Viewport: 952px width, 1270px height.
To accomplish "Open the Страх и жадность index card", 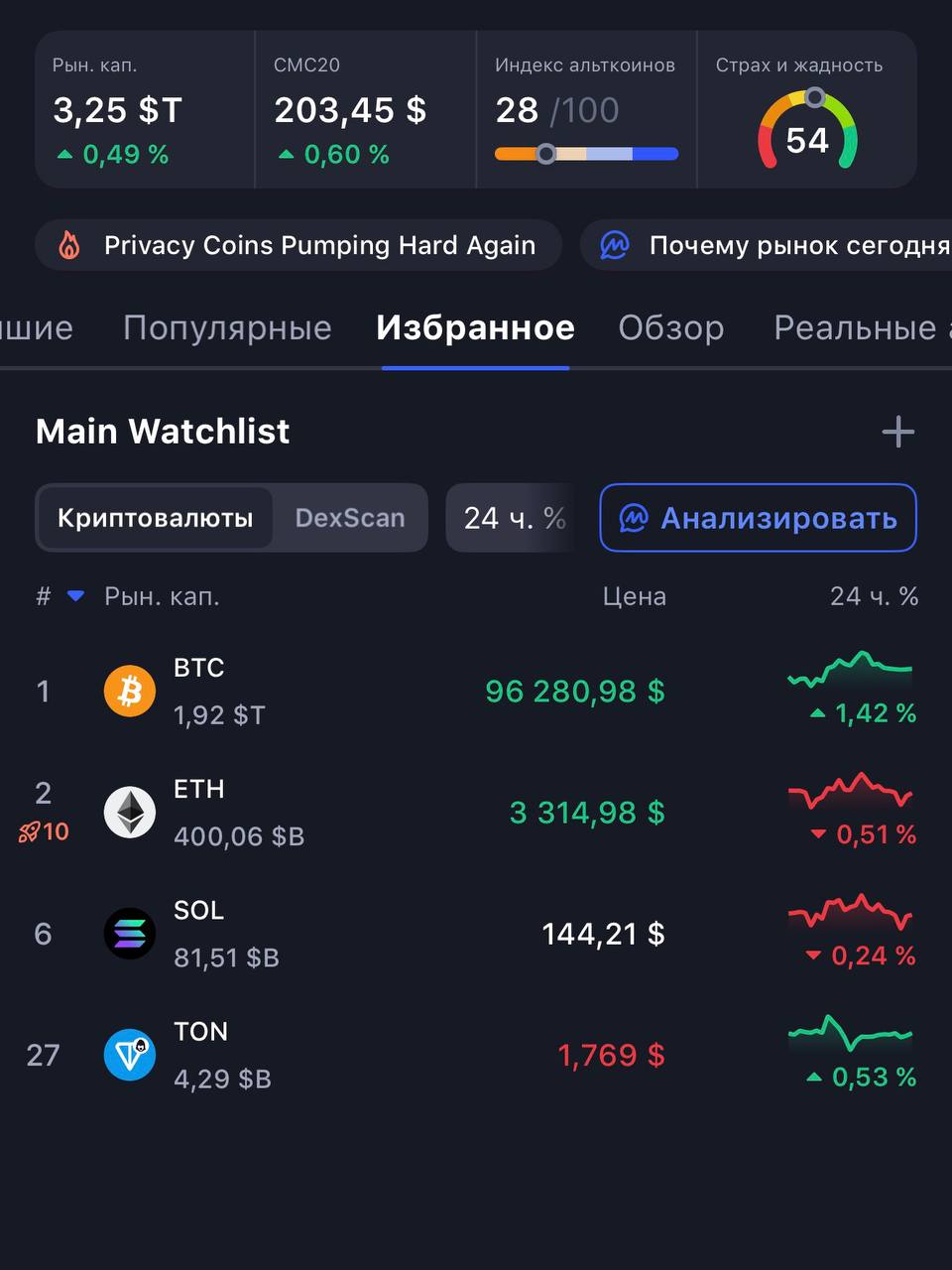I will tap(806, 110).
